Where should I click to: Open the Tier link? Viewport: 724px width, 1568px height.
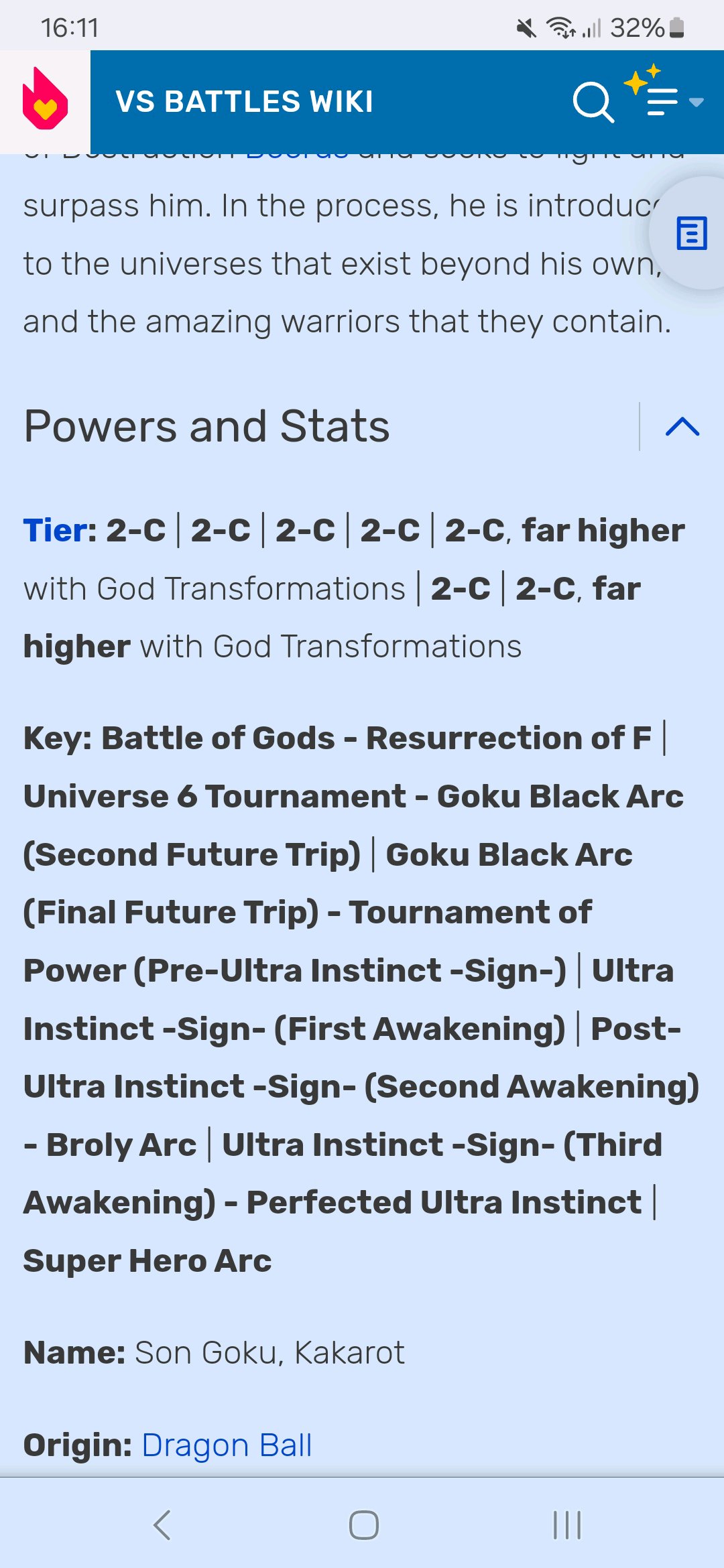point(54,531)
